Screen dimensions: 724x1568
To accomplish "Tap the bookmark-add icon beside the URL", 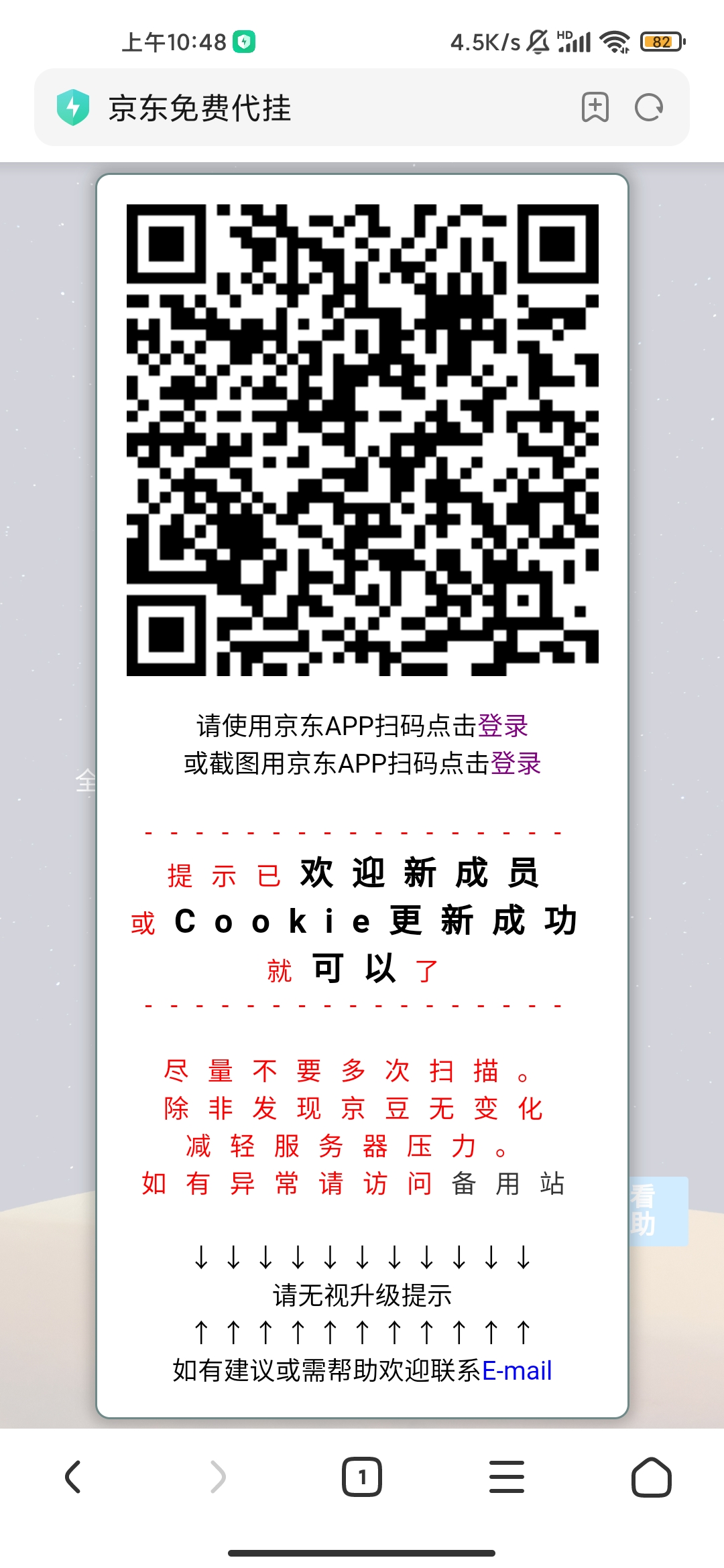I will [595, 107].
